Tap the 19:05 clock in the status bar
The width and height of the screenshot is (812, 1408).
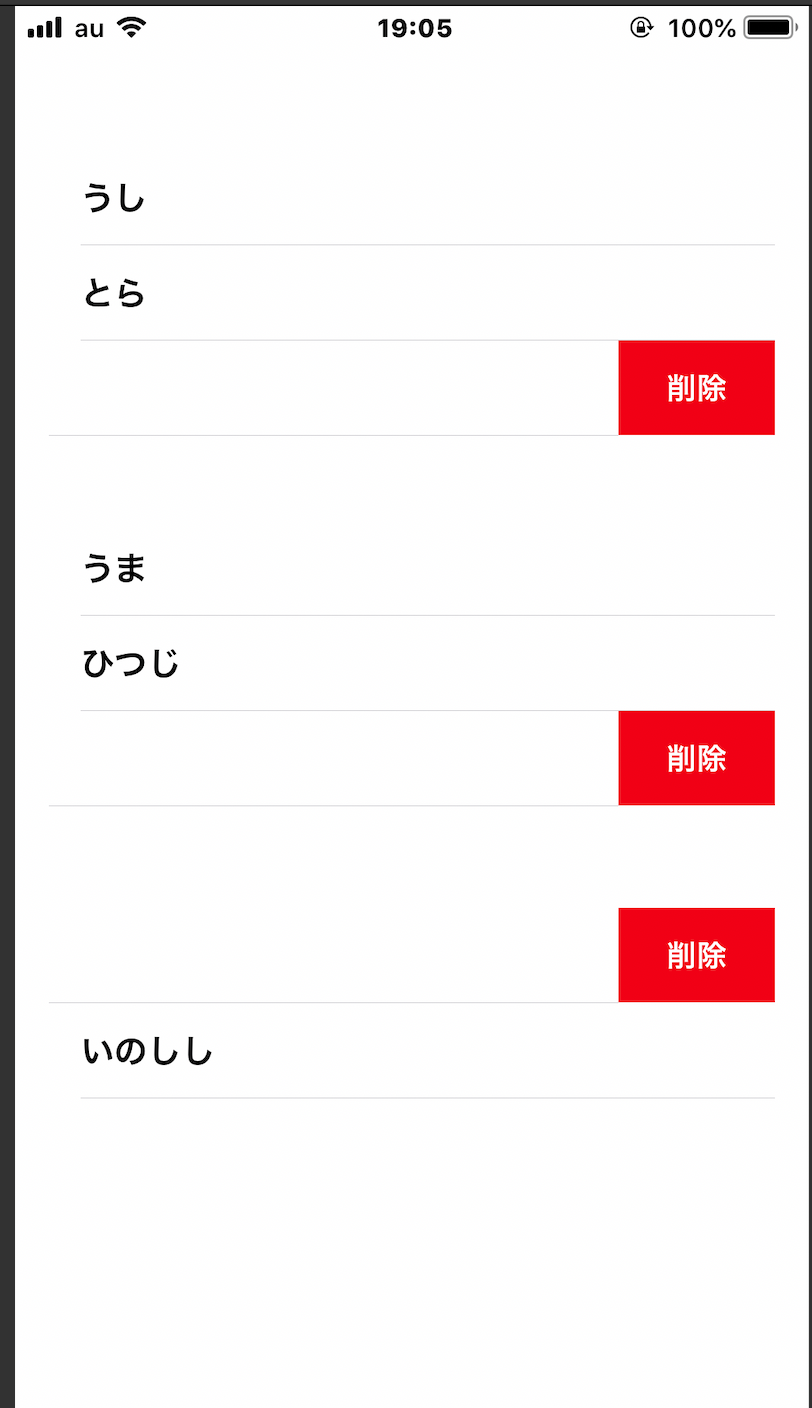[414, 27]
